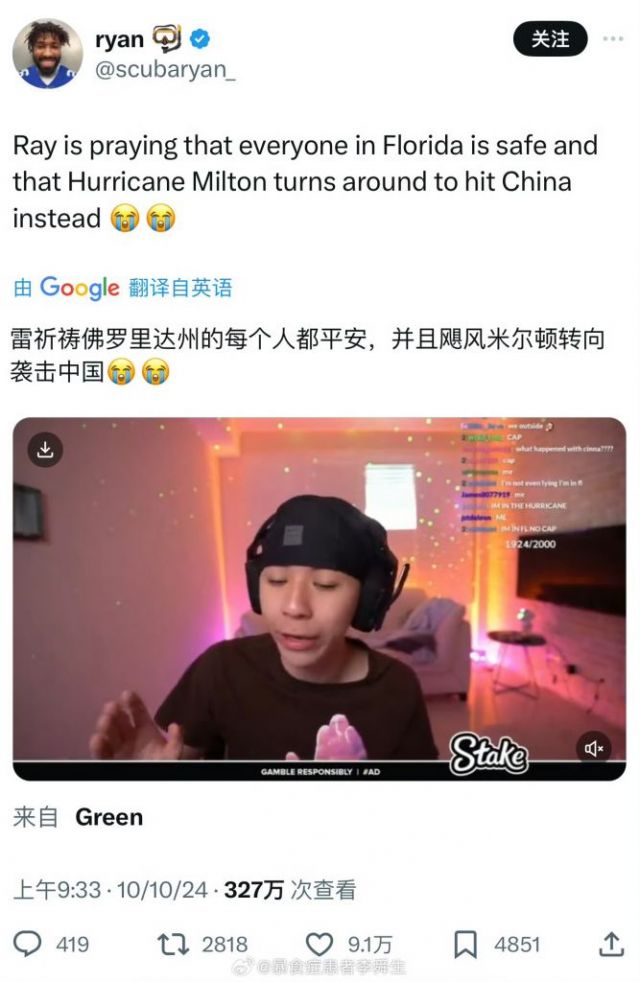
Task: Tap the Google 翻译自英语 translation label
Action: pyautogui.click(x=123, y=288)
